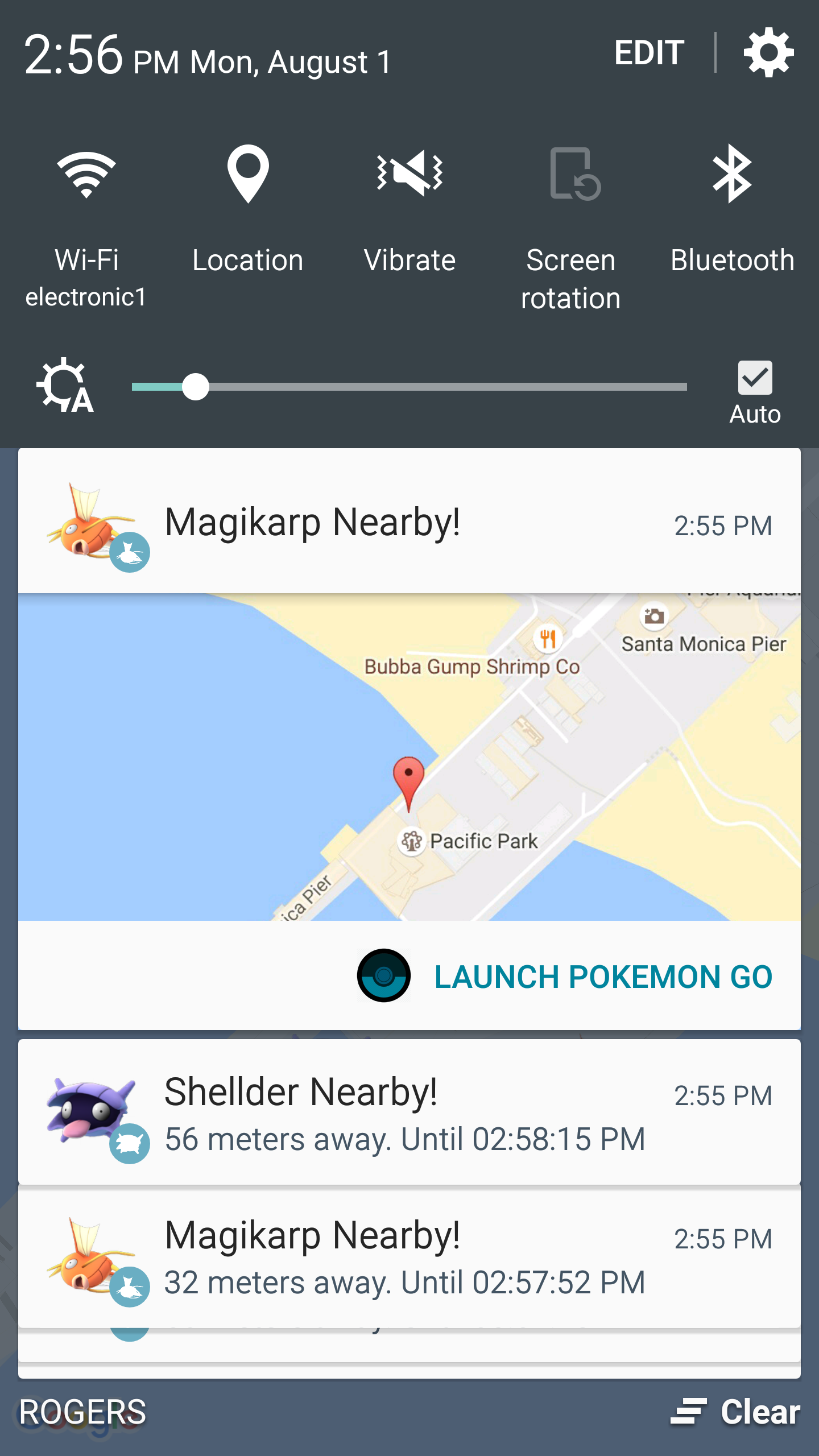Tap EDIT for quick settings
The height and width of the screenshot is (1456, 819).
pos(649,53)
